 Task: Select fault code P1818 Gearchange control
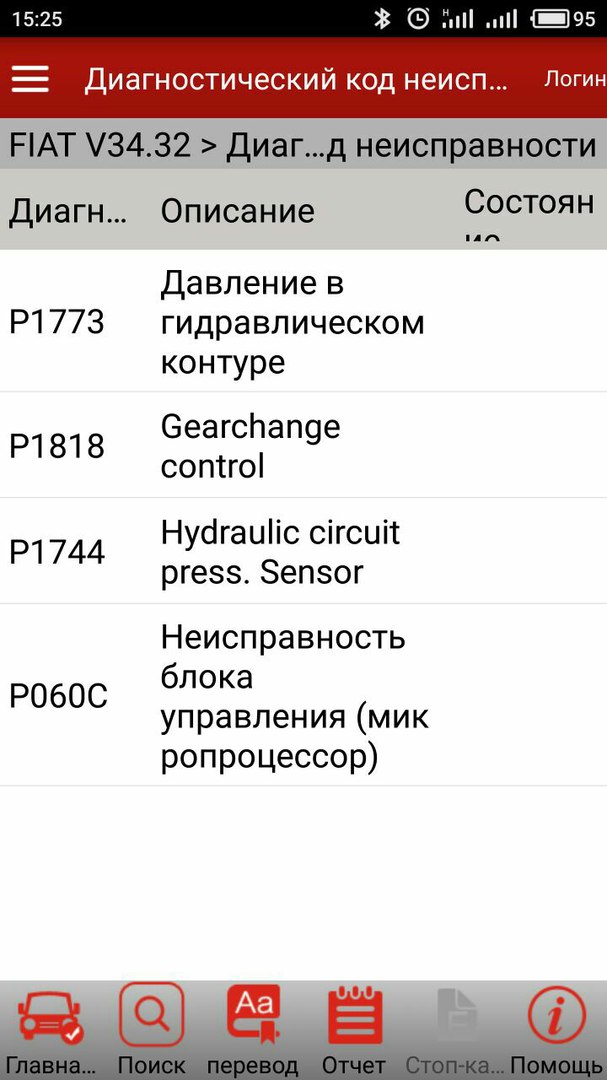[x=300, y=445]
